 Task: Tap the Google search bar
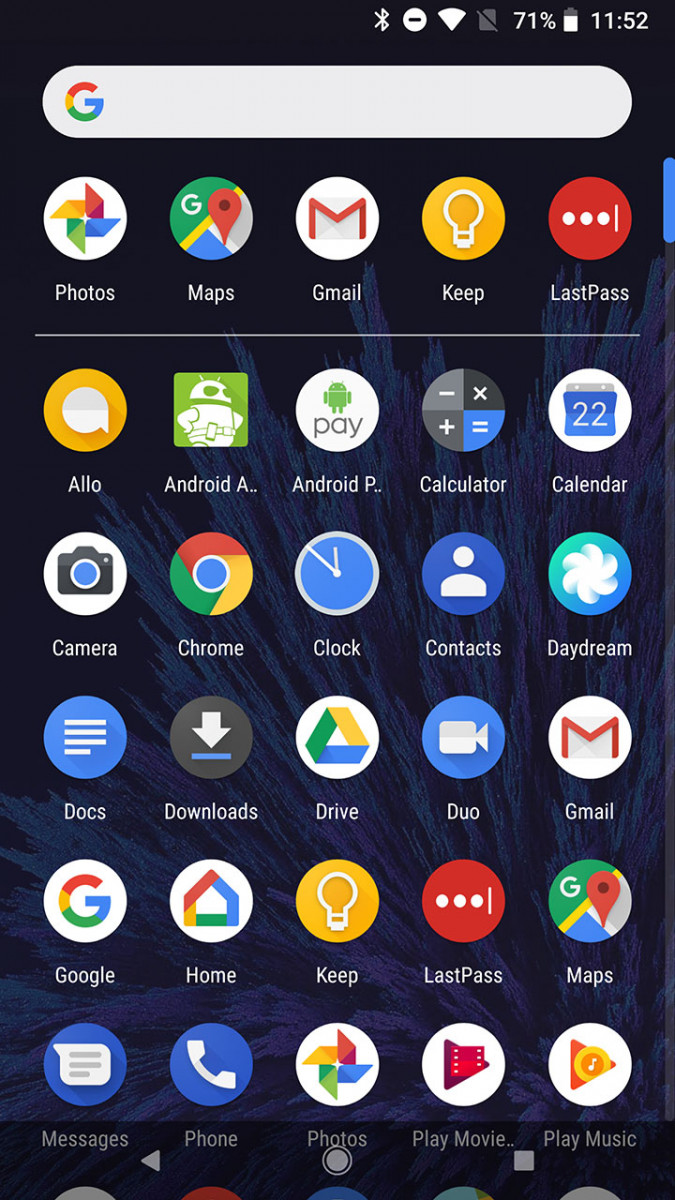(x=337, y=102)
